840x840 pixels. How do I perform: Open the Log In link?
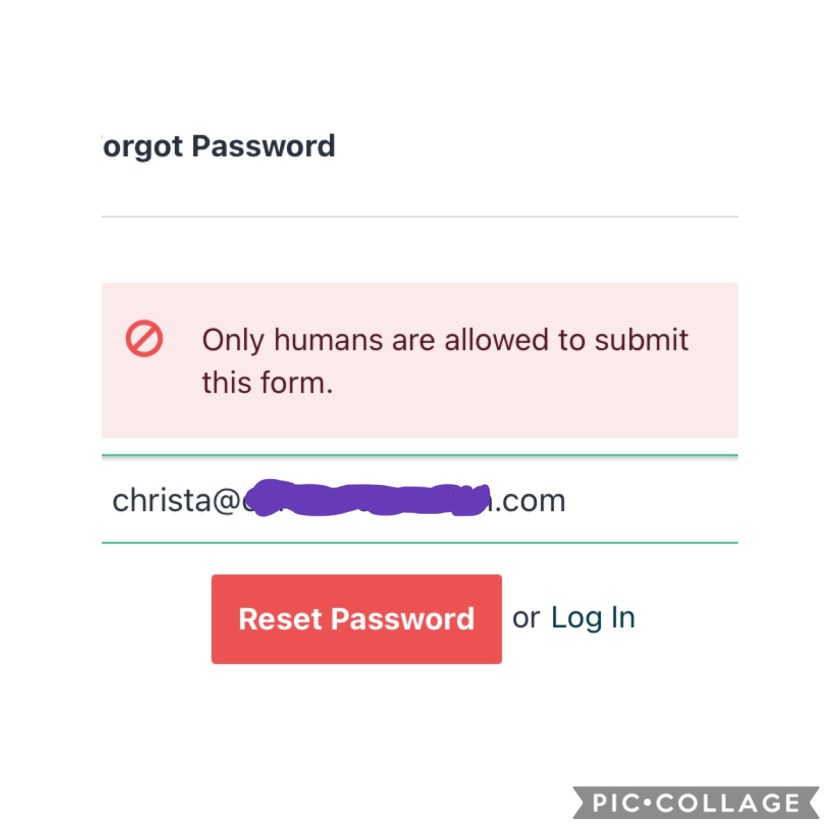pos(592,618)
